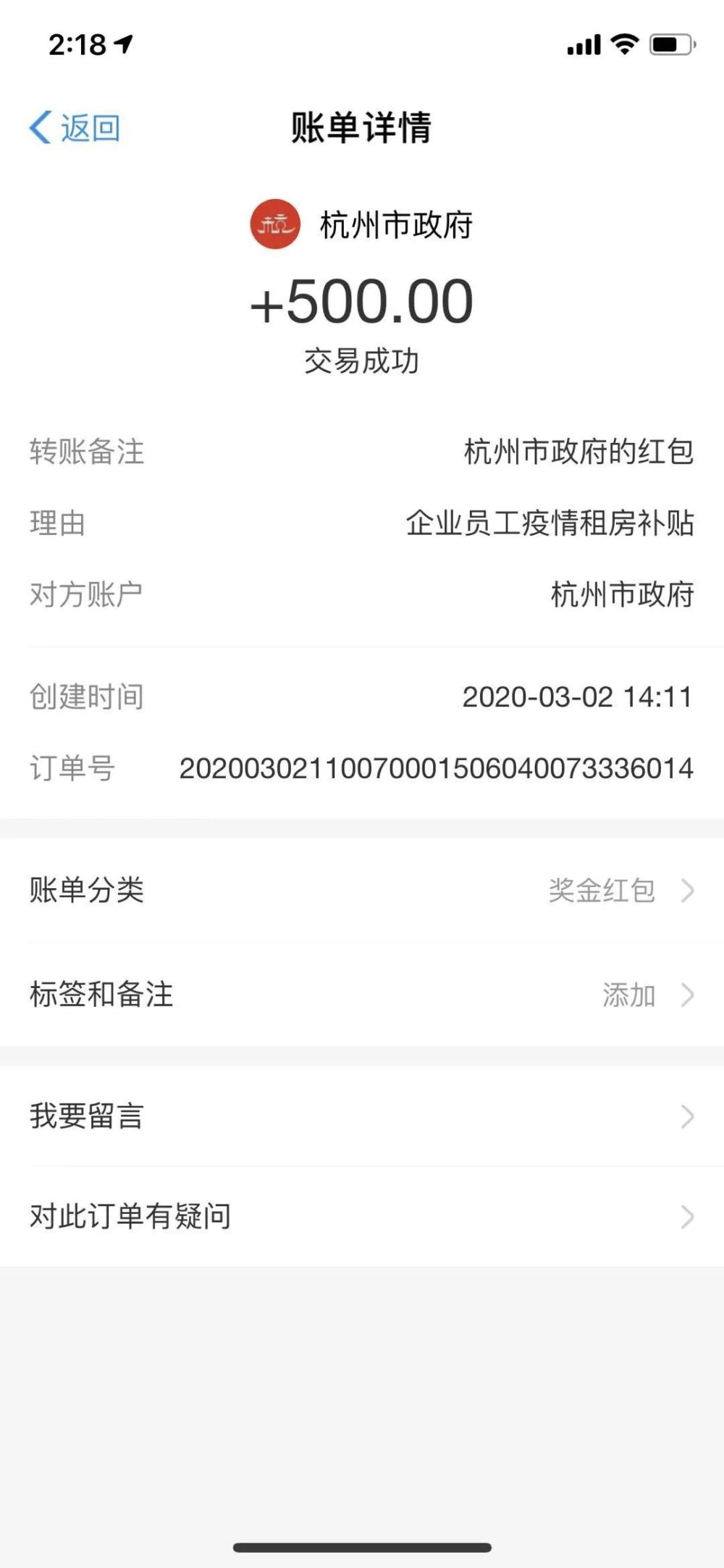This screenshot has height=1568, width=724.
Task: Open 对此订单有疑问 help row
Action: 362,1216
